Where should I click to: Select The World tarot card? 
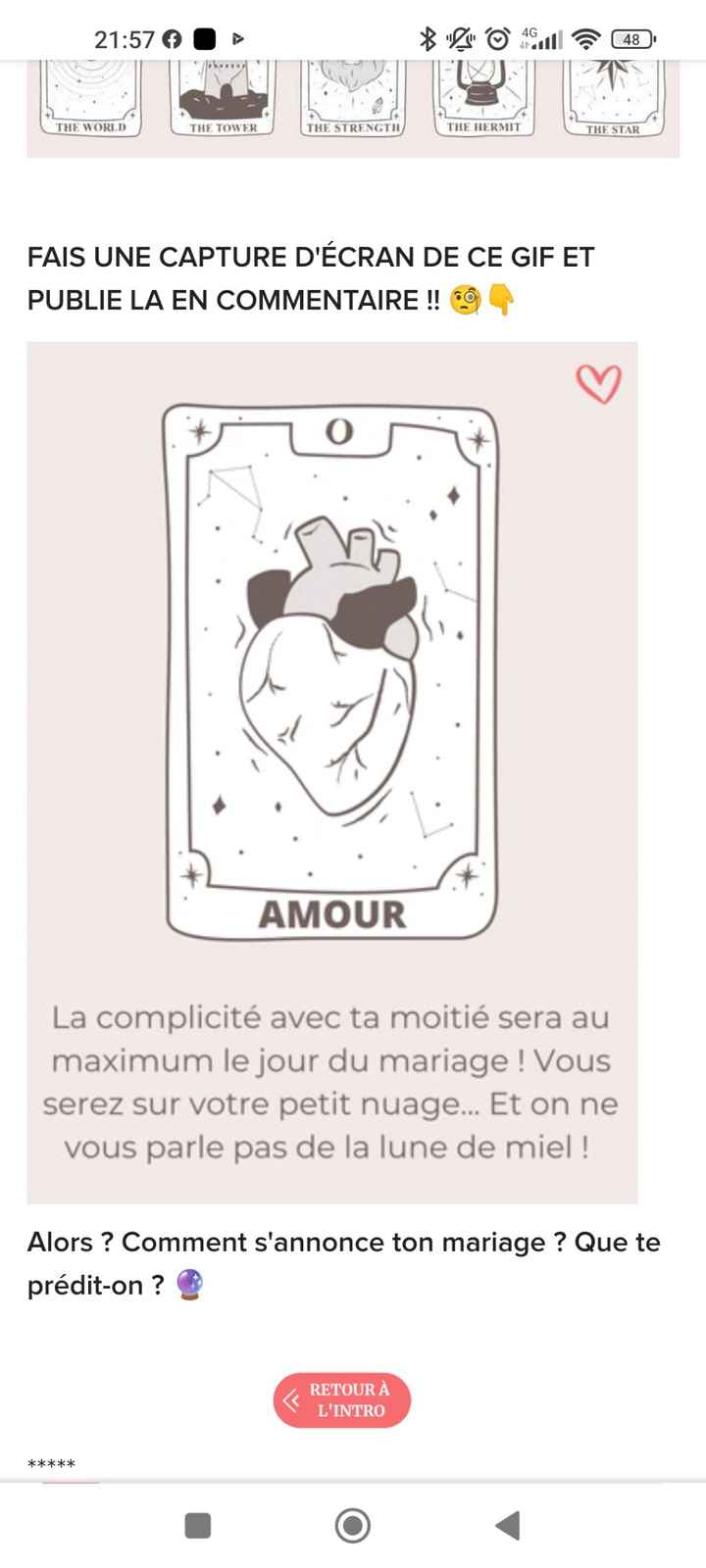pyautogui.click(x=91, y=98)
